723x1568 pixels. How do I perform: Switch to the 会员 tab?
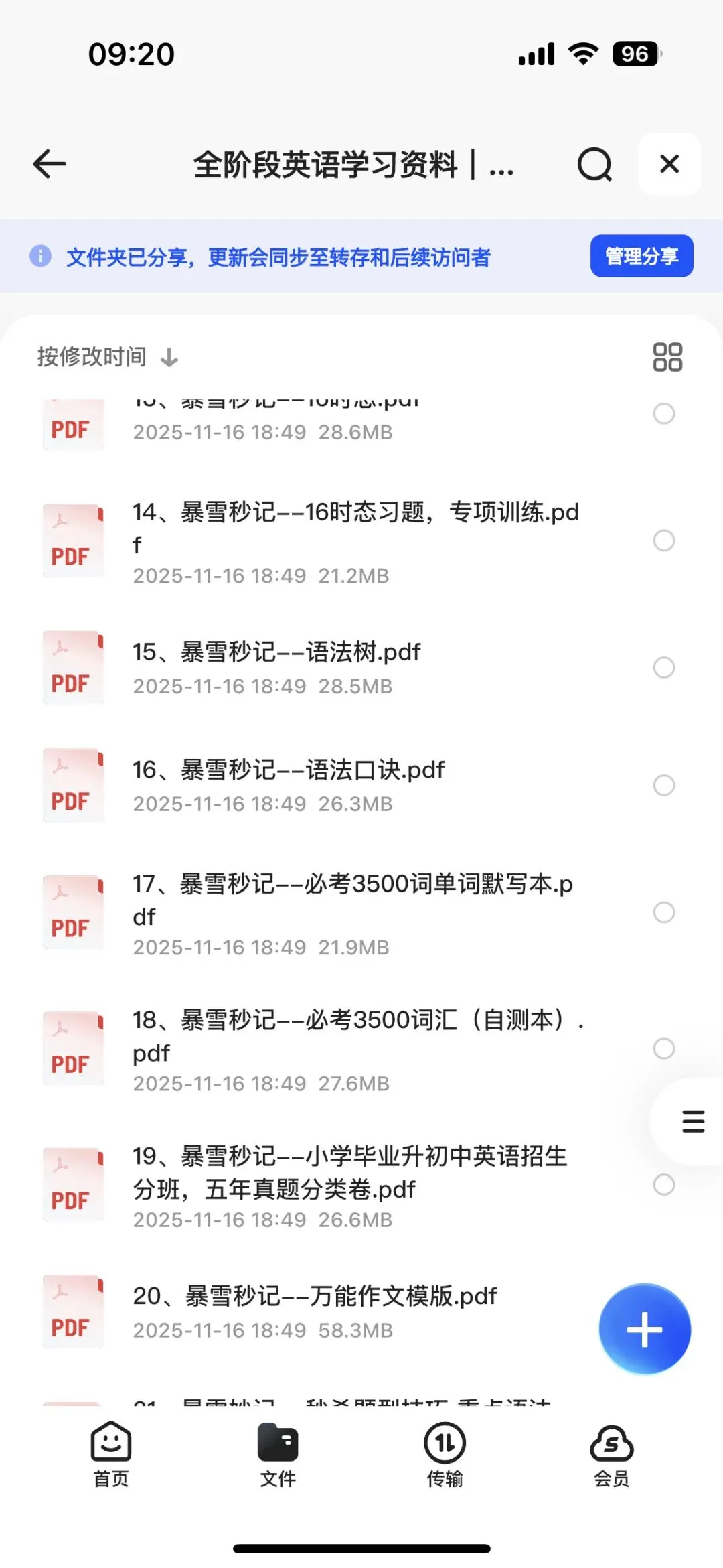click(611, 1455)
